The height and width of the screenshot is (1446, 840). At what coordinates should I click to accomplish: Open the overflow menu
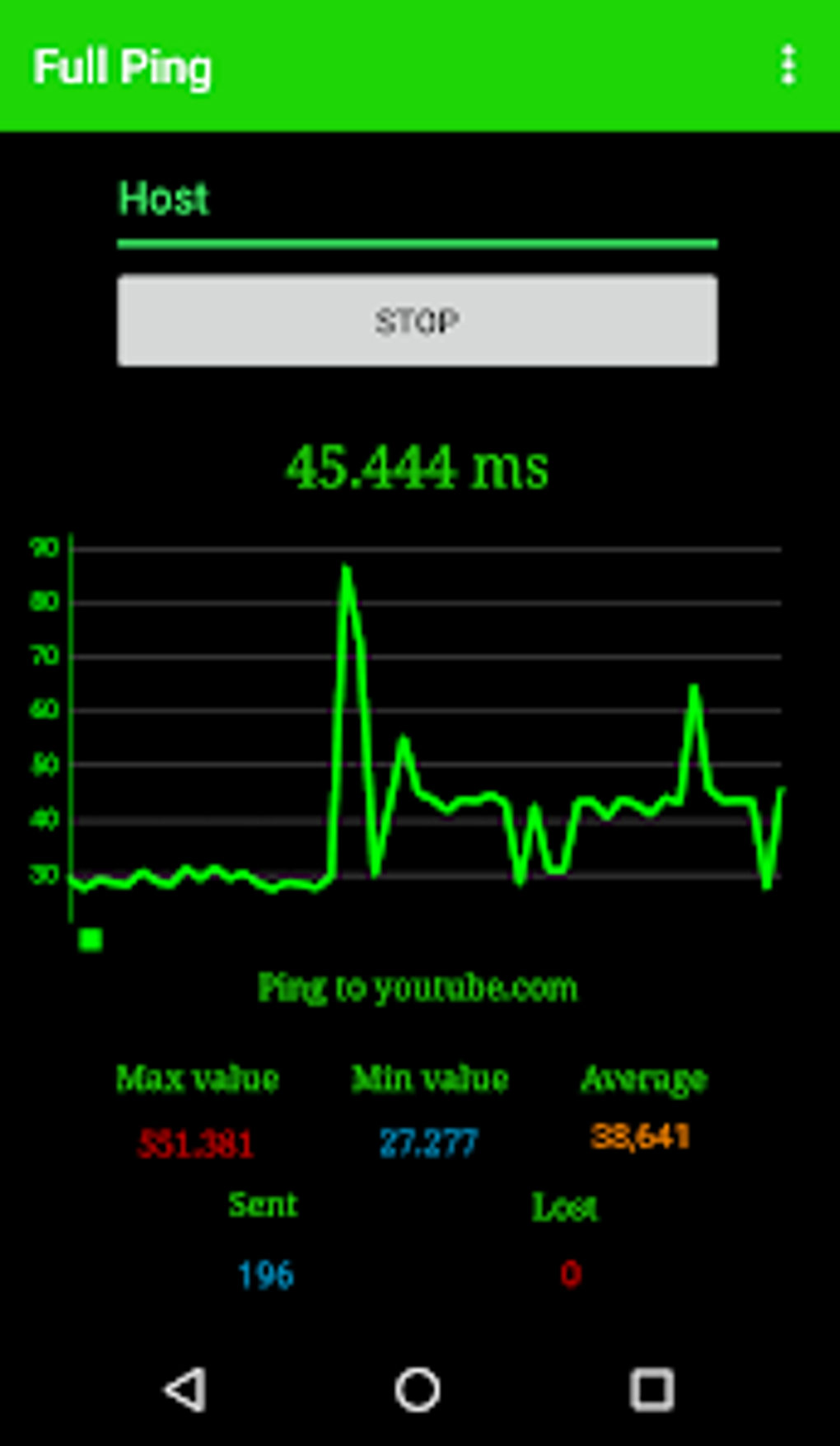[x=788, y=65]
